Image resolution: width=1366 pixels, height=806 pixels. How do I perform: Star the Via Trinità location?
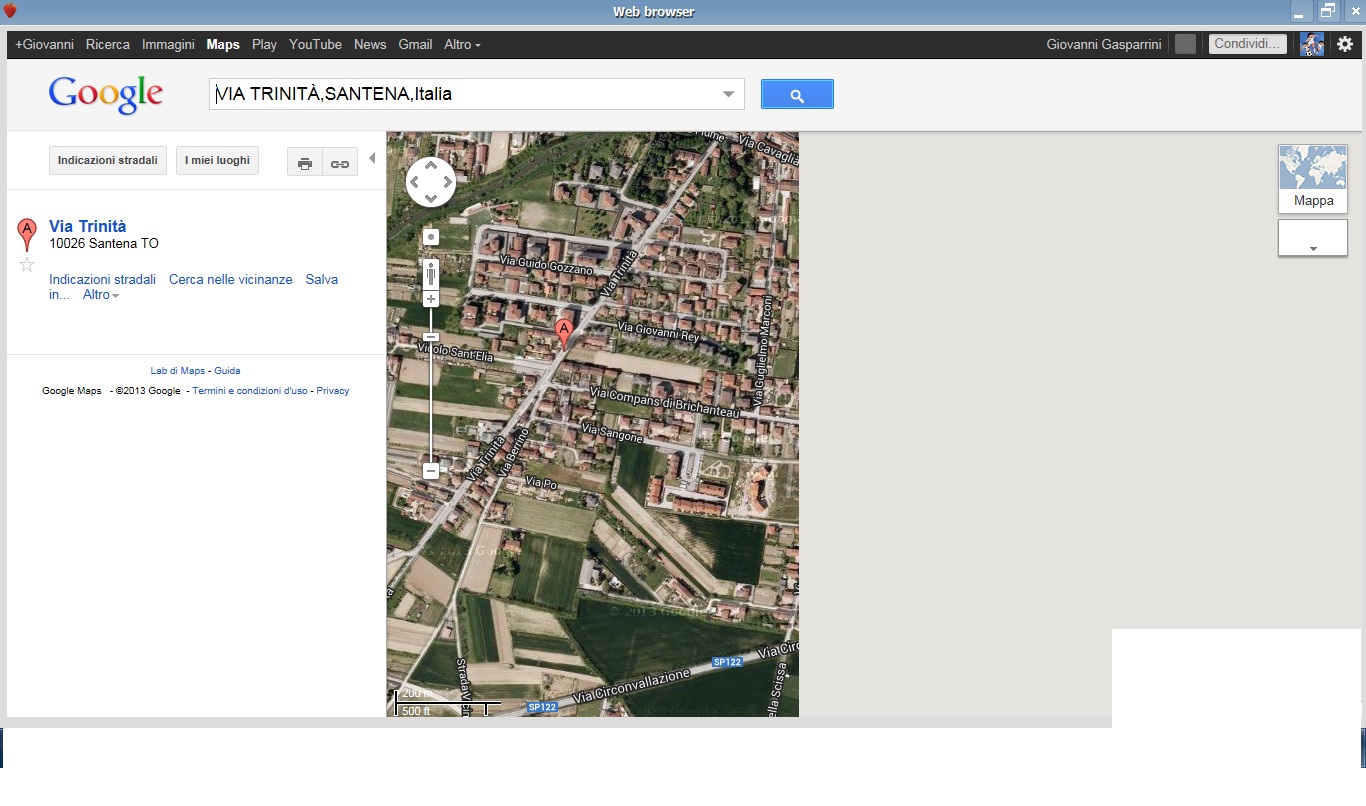coord(27,265)
